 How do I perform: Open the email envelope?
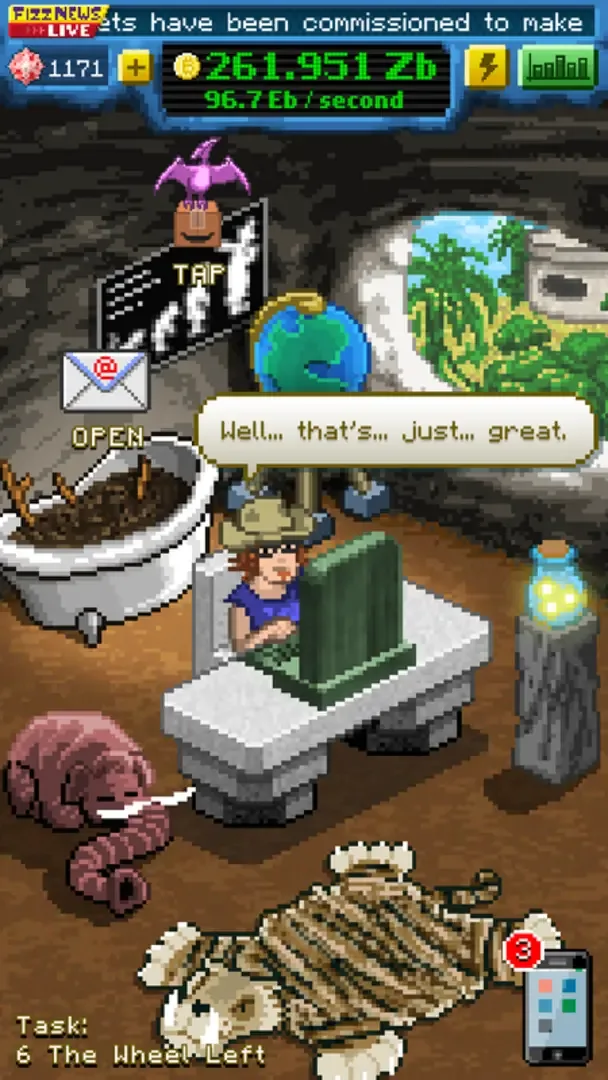pyautogui.click(x=105, y=382)
